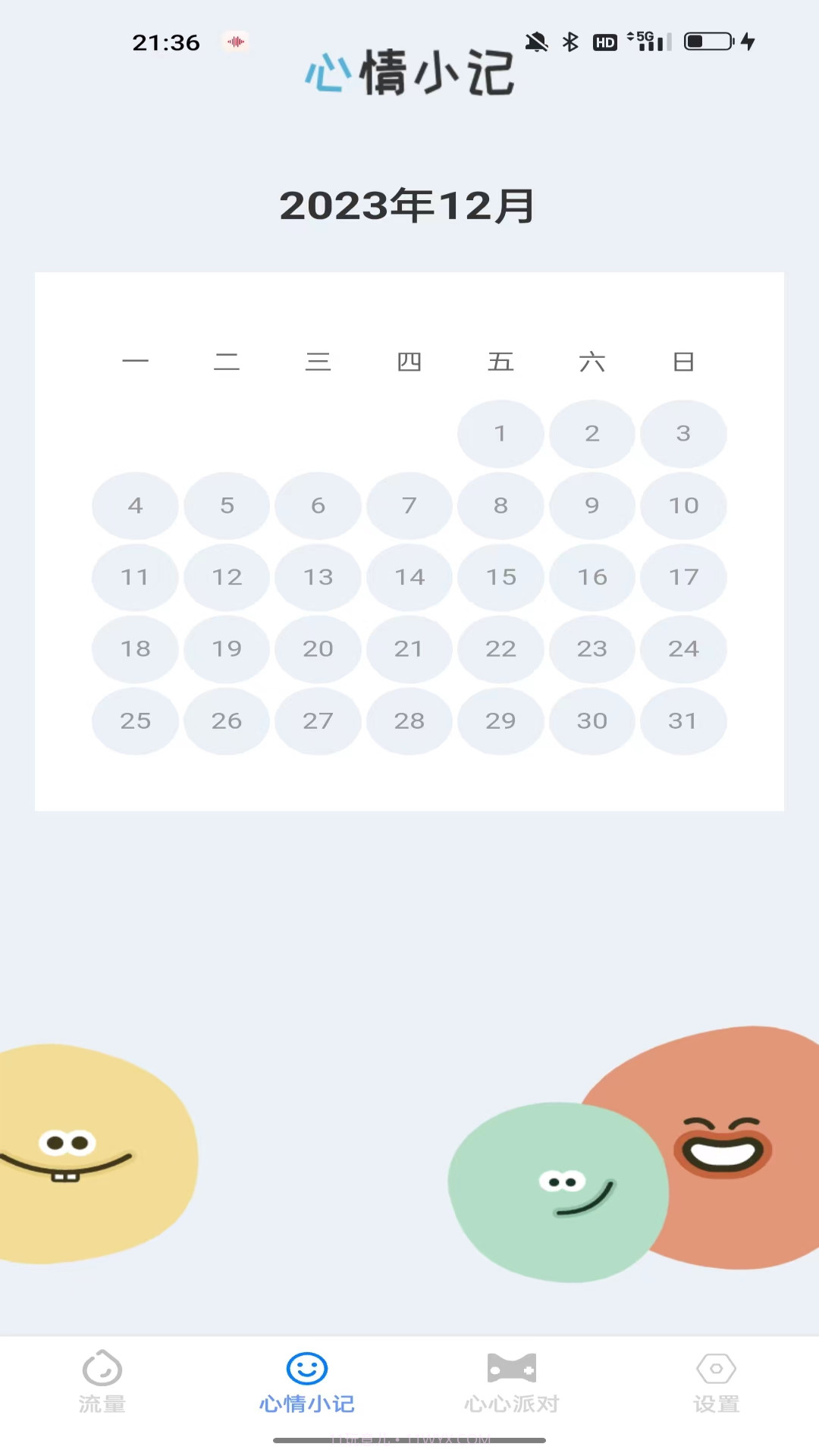Tap the date 31 circle
Image resolution: width=819 pixels, height=1456 pixels.
click(683, 721)
